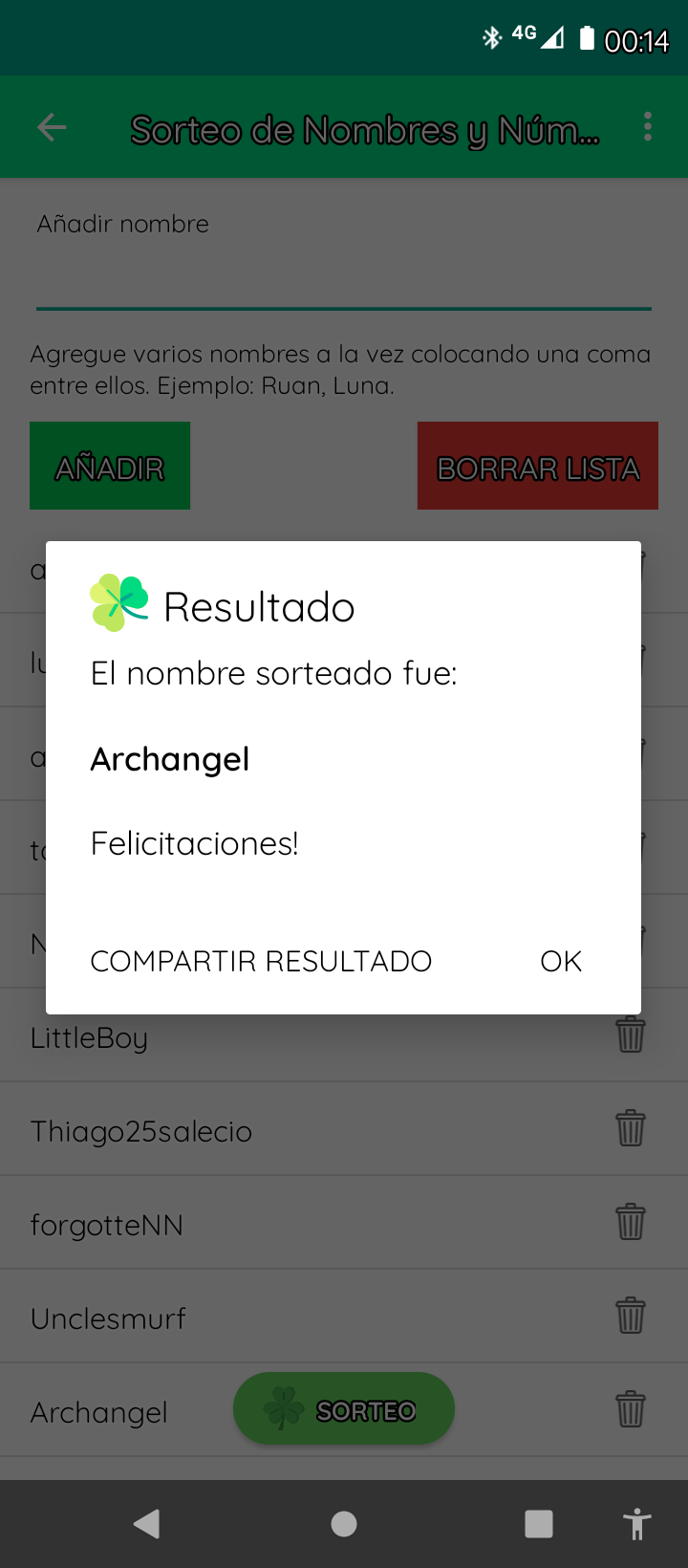Tap the system back button

pyautogui.click(x=147, y=1524)
